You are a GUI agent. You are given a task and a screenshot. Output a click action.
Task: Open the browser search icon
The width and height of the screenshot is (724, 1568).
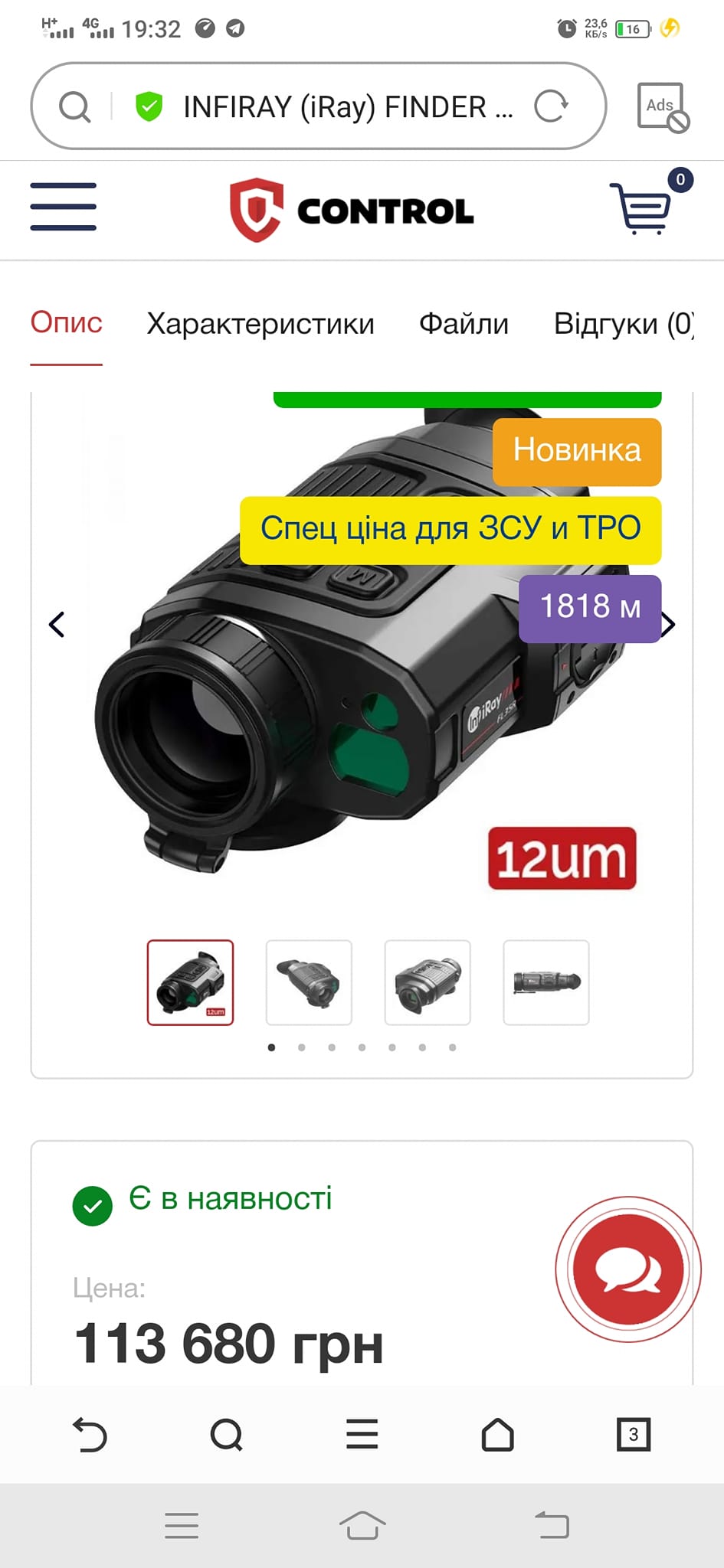pyautogui.click(x=227, y=1434)
